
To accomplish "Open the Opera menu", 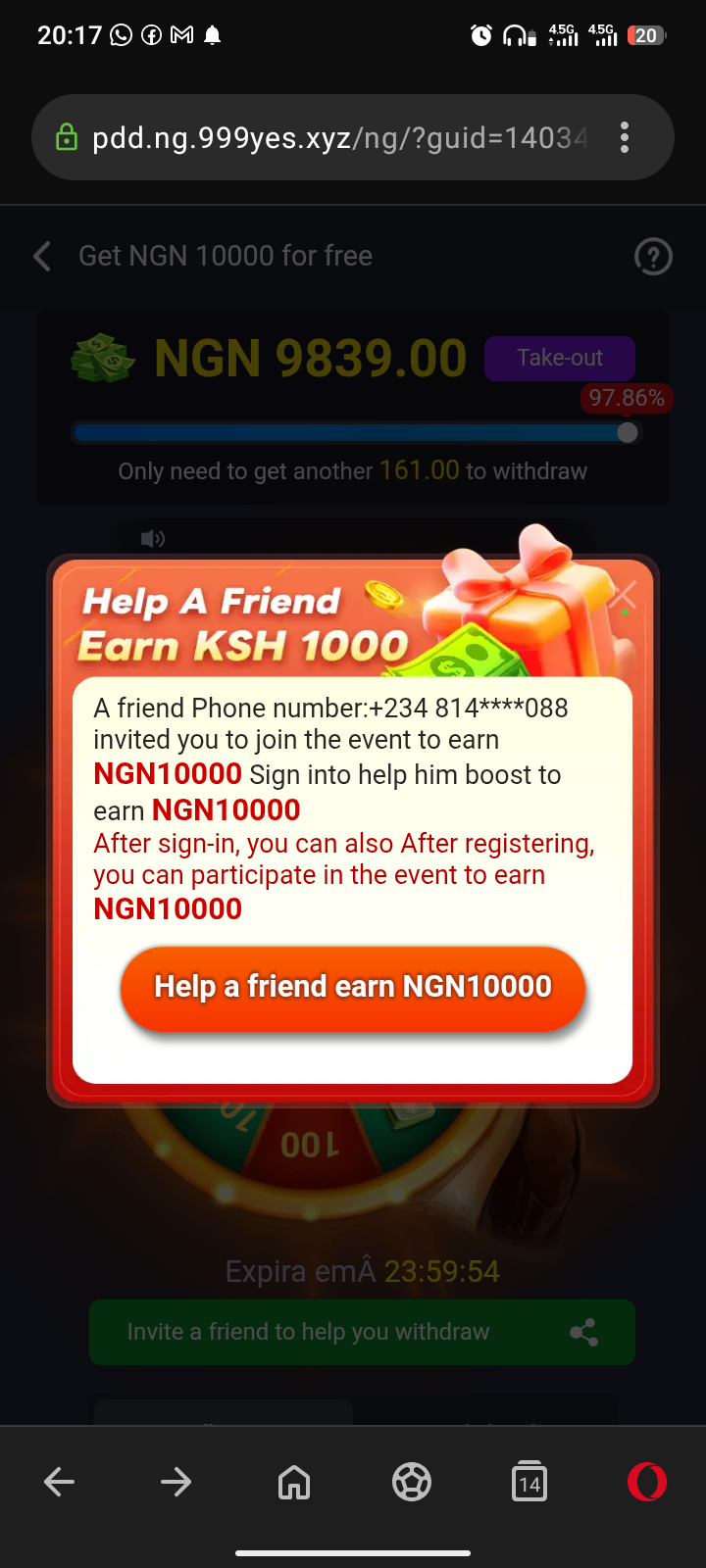I will pyautogui.click(x=647, y=1482).
